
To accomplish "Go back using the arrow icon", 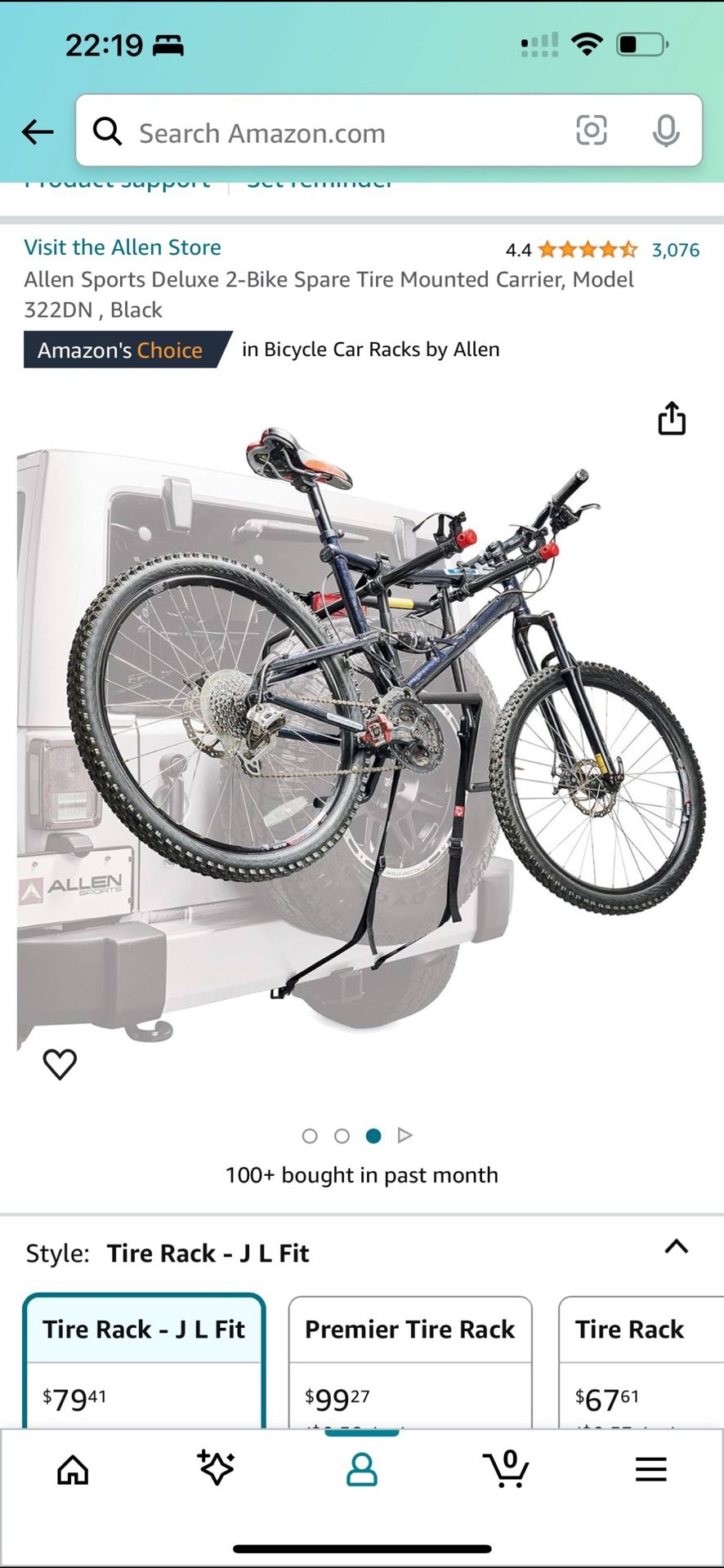I will point(38,131).
